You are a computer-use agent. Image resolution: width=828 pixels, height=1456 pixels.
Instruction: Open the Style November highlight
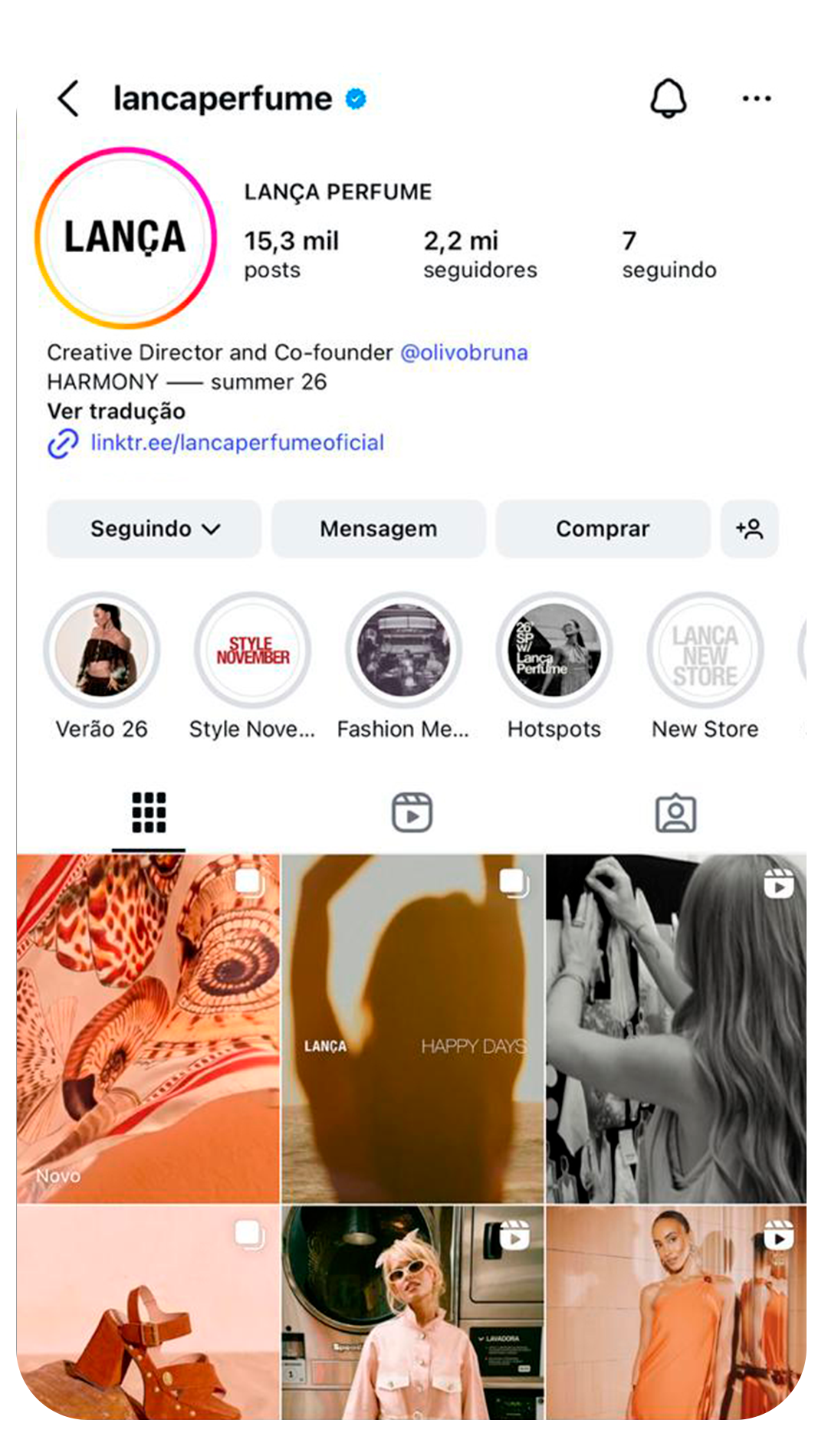point(252,650)
